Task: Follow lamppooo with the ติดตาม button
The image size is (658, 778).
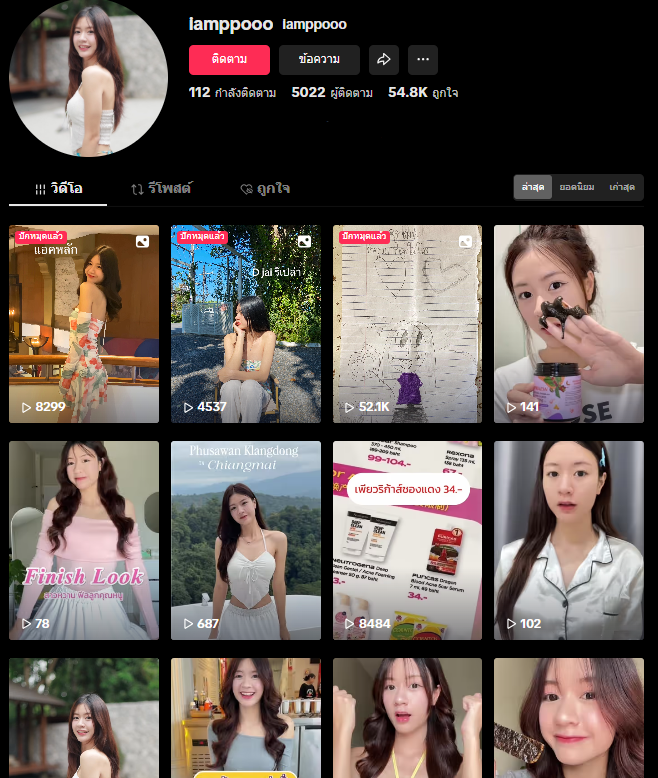Action: click(x=229, y=60)
